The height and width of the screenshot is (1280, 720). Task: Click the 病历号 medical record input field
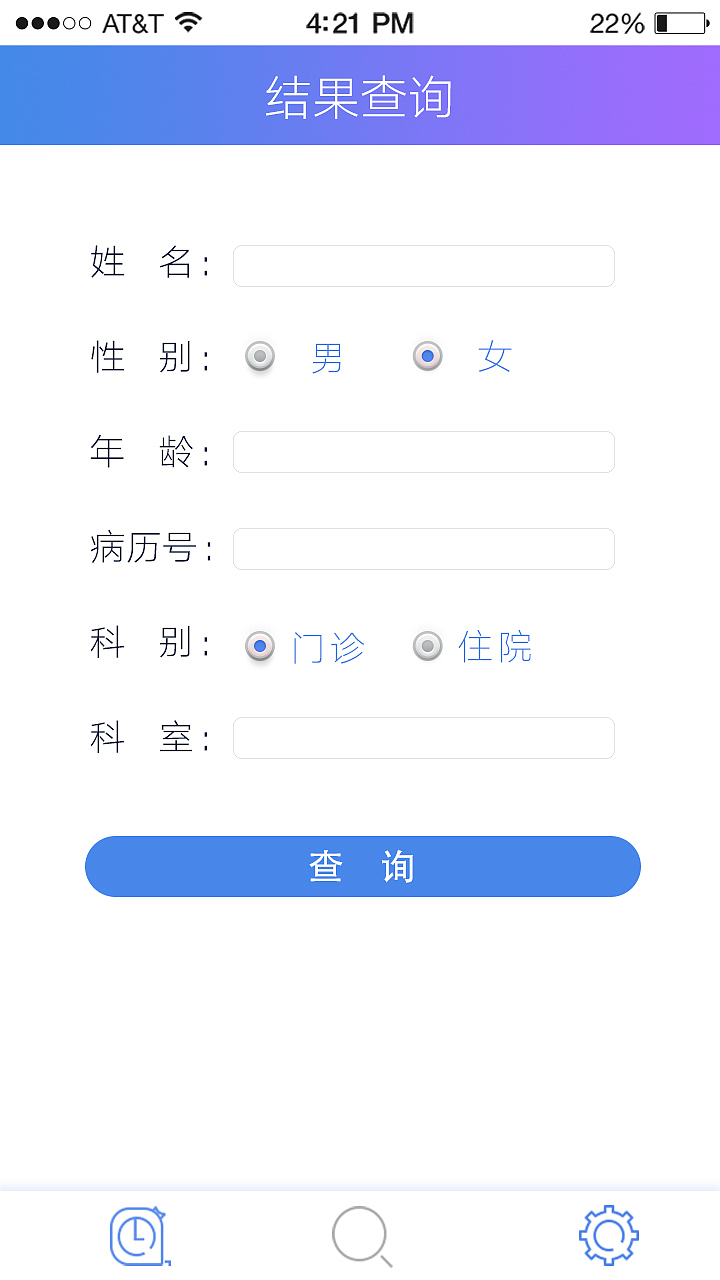coord(422,548)
